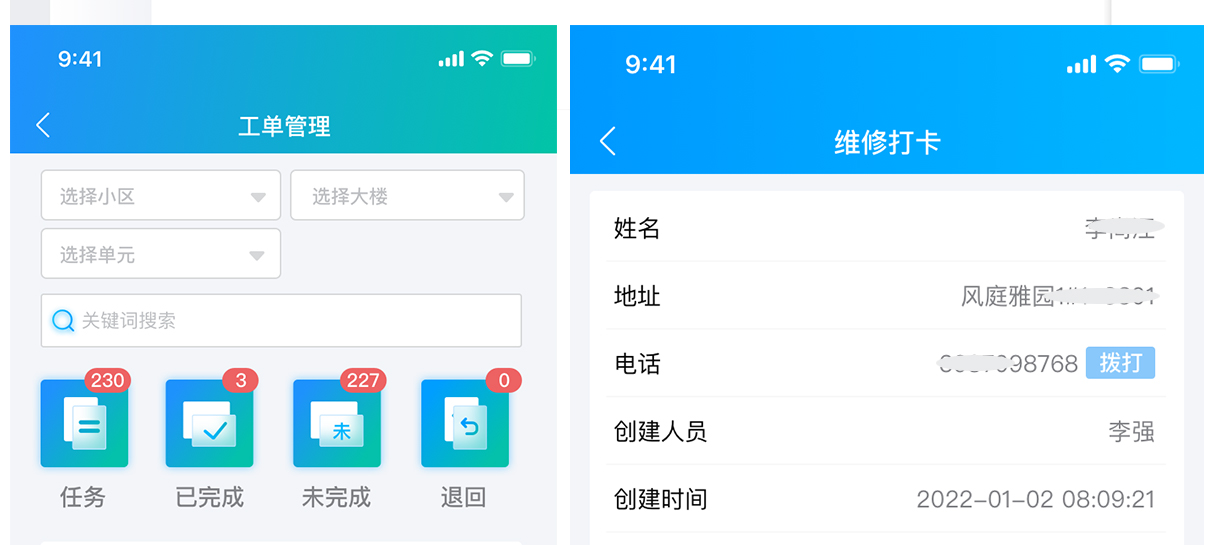
Task: Tap 拨打 to call the phone number
Action: [1119, 363]
